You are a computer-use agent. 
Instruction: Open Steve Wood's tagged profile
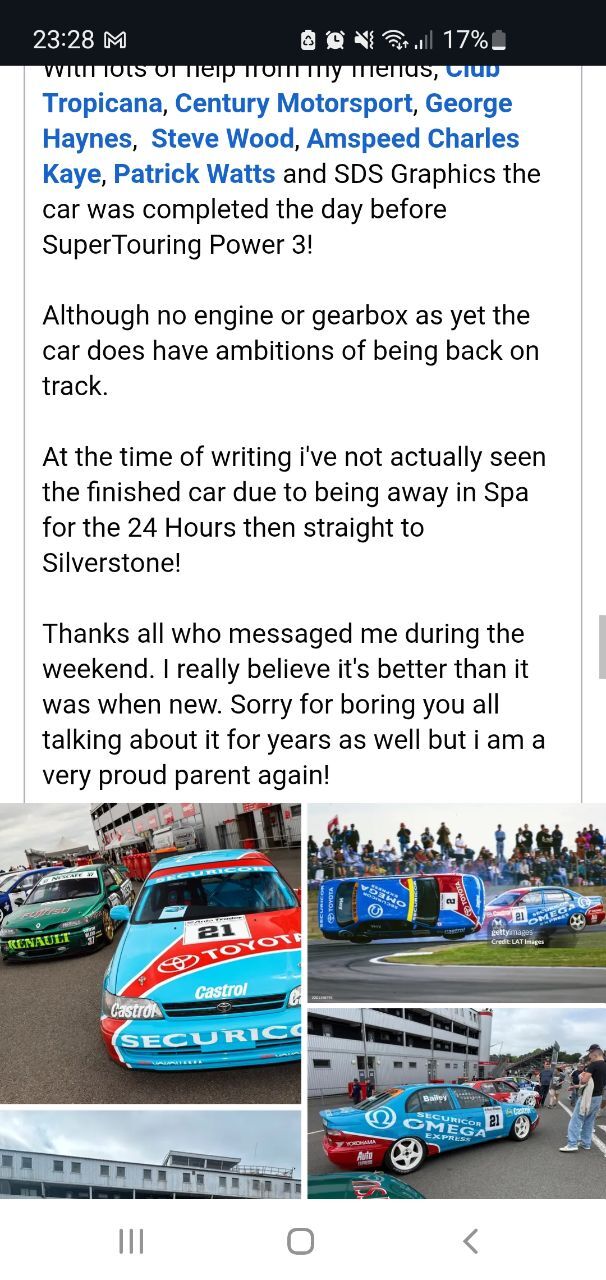[222, 138]
